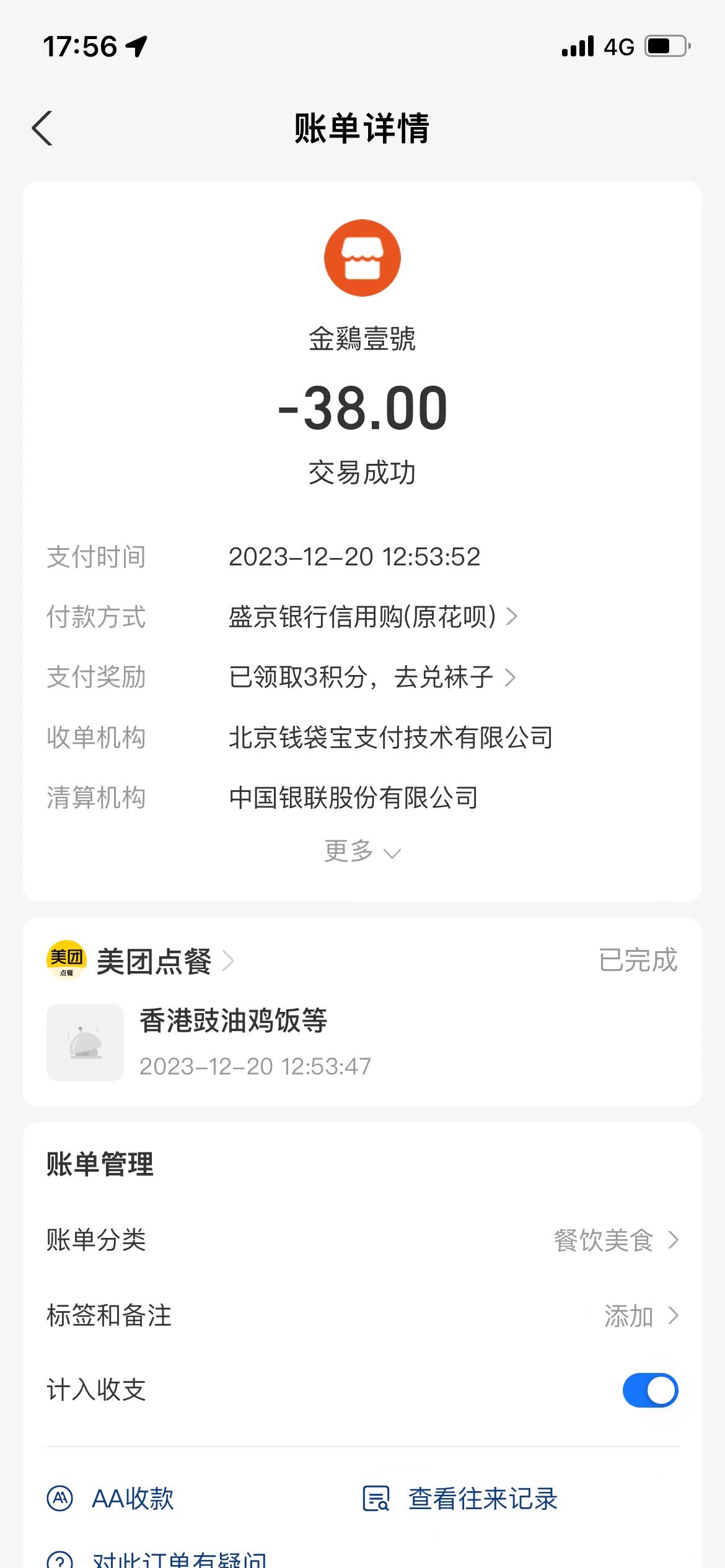Open 已领取3积分，去兑袜子 reward link

coord(372,677)
